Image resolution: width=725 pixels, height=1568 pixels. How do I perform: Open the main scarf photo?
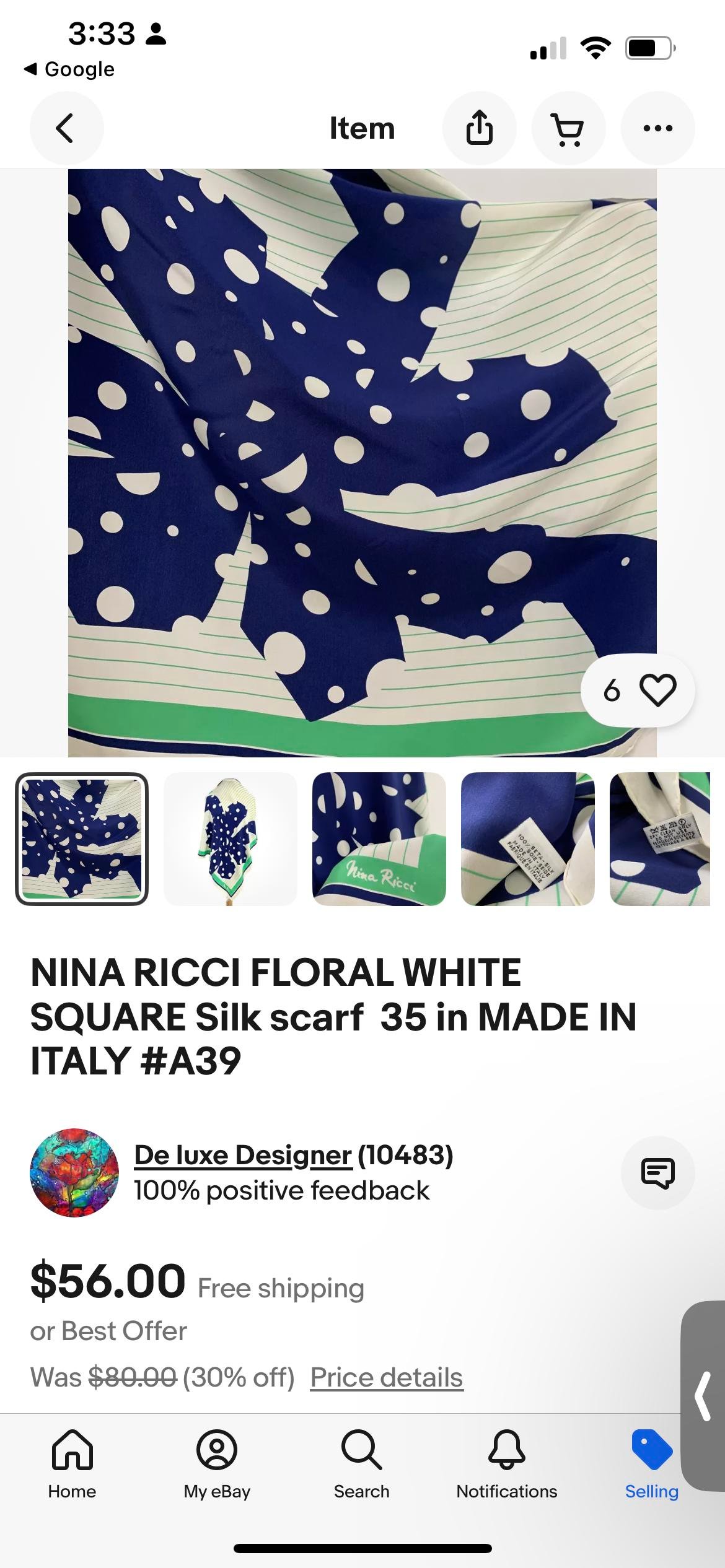pos(362,463)
